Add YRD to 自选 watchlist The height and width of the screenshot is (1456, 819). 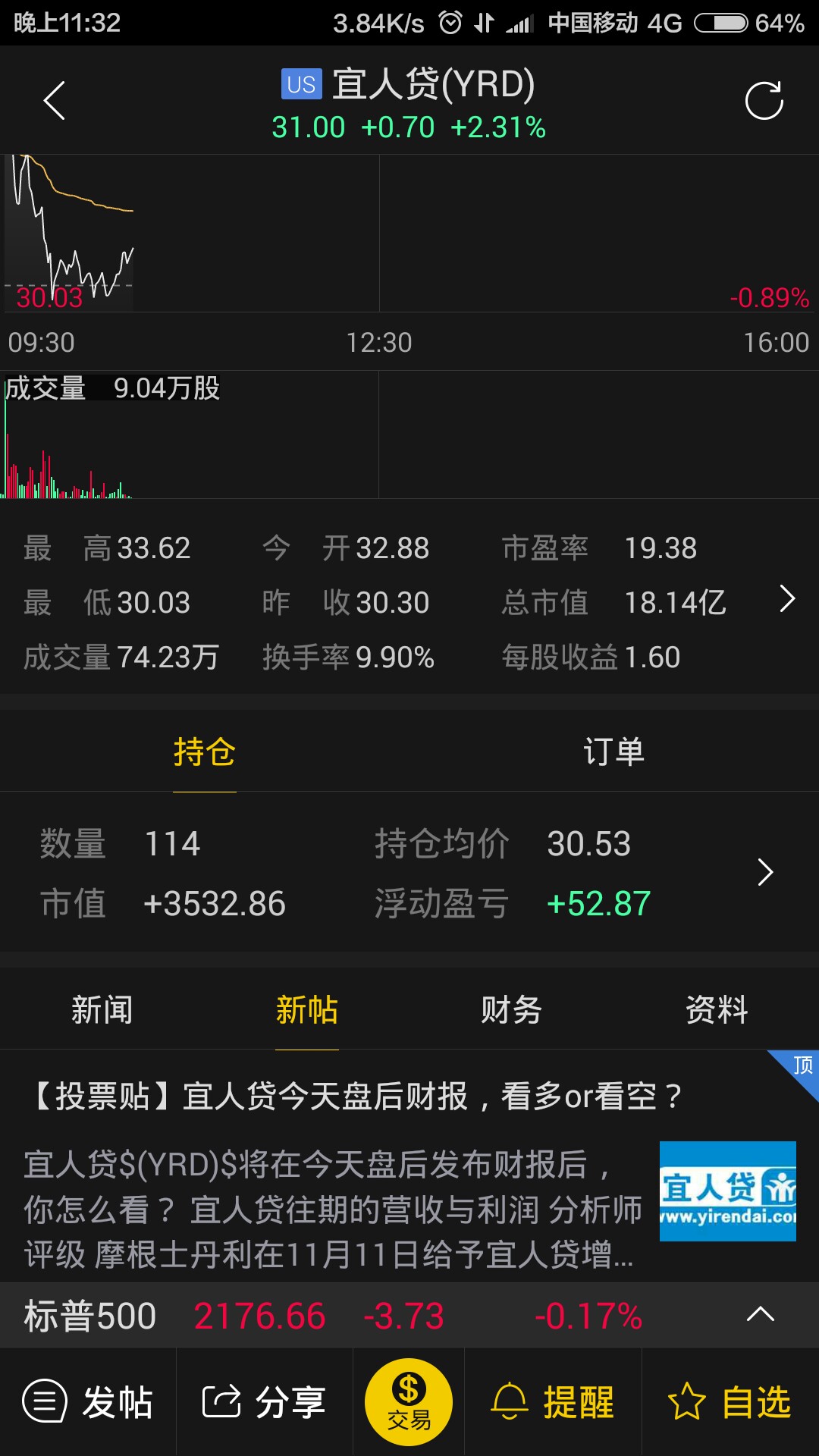pos(730,1401)
